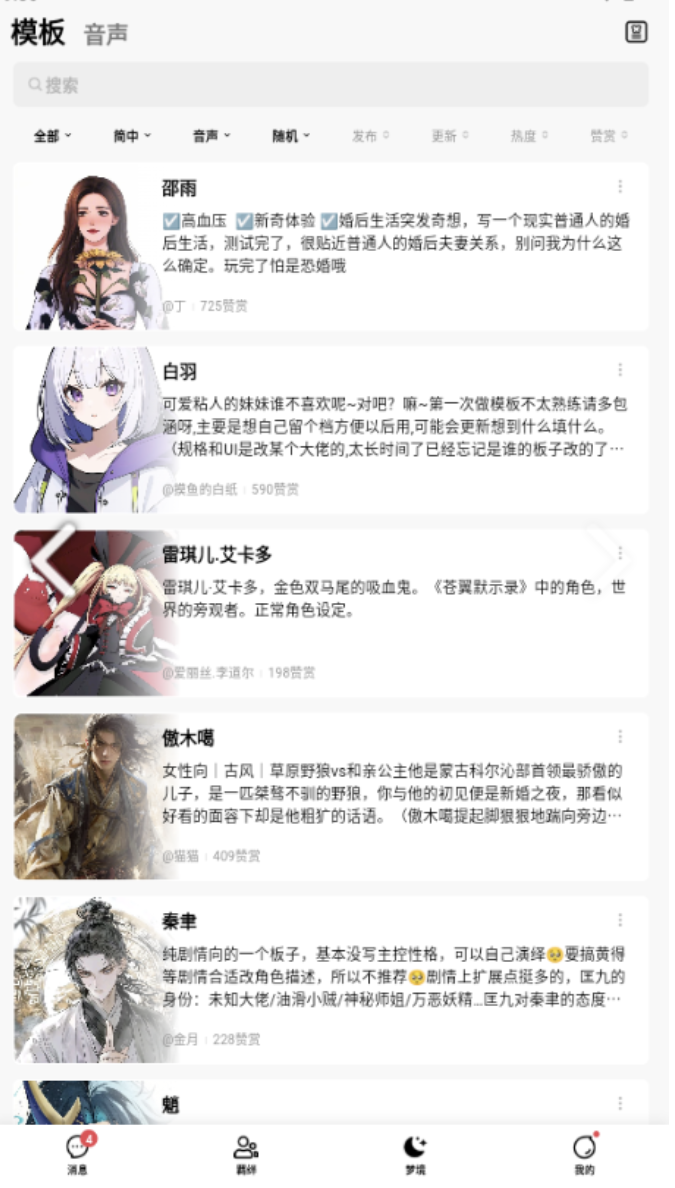Switch to the 音声 top tab

coord(106,35)
